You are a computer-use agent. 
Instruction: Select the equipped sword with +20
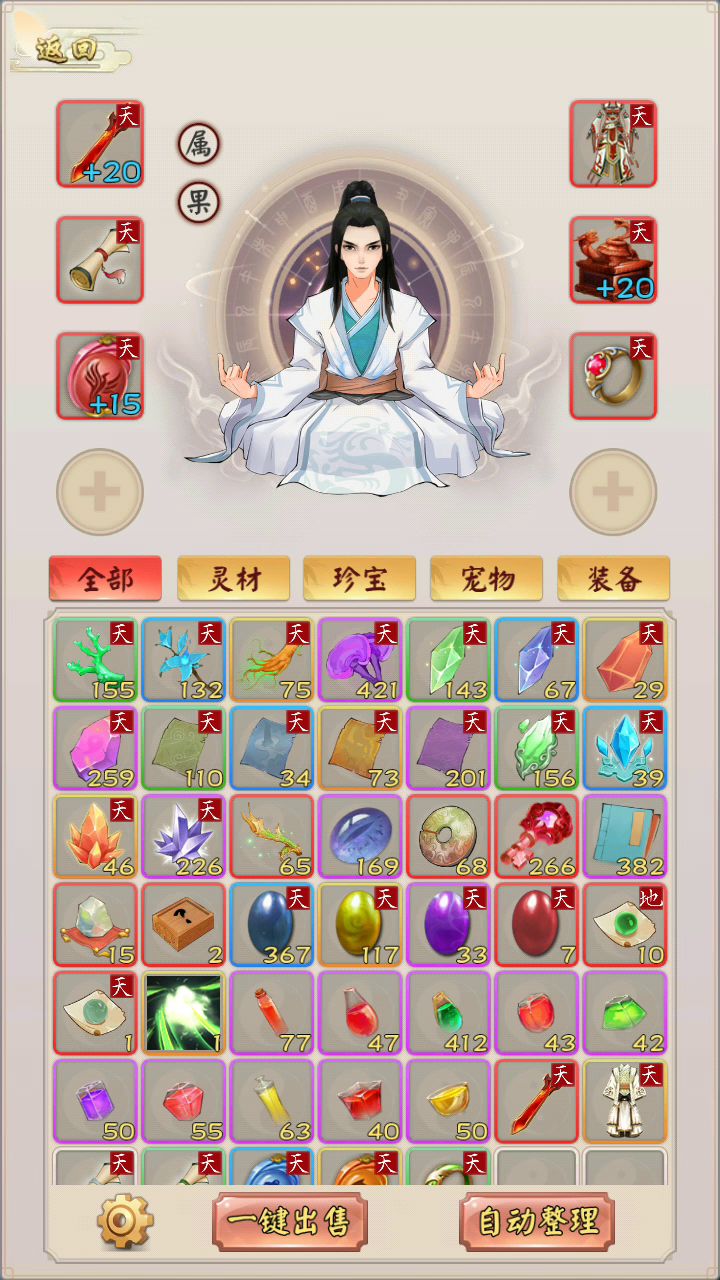pyautogui.click(x=100, y=144)
